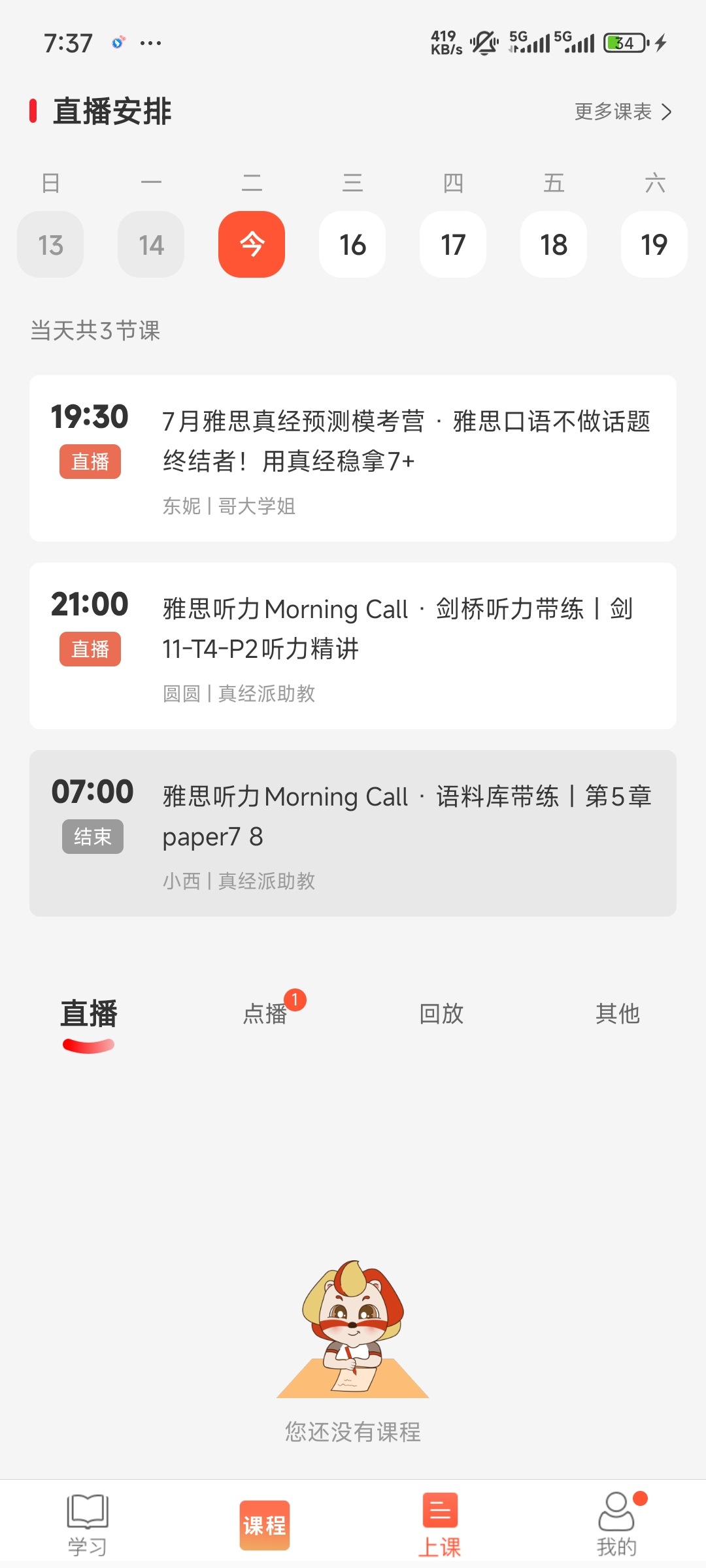Tap the highlighted 今 today date

(x=252, y=244)
